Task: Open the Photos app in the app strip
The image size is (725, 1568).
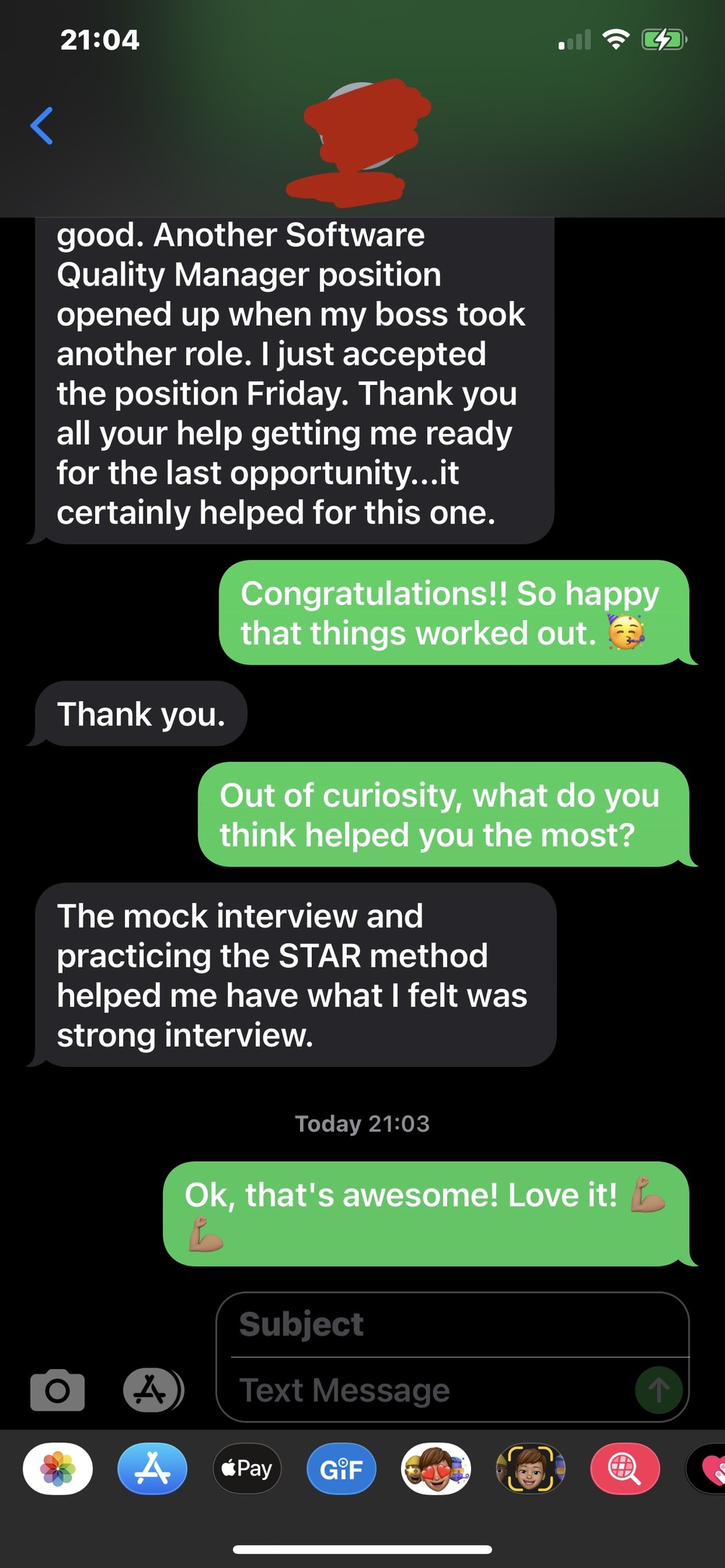Action: (x=58, y=1469)
